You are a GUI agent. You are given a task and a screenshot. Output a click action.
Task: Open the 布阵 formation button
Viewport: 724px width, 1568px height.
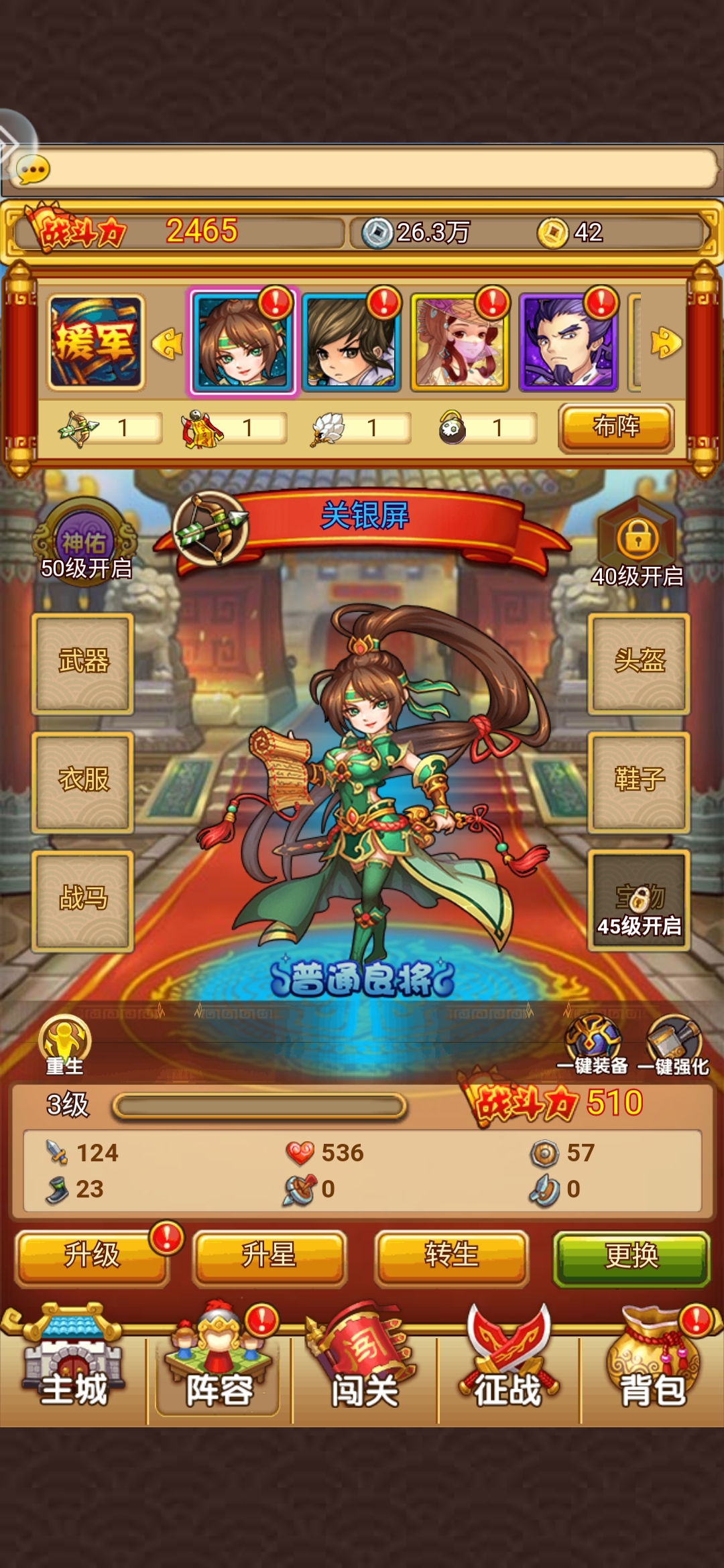(616, 428)
